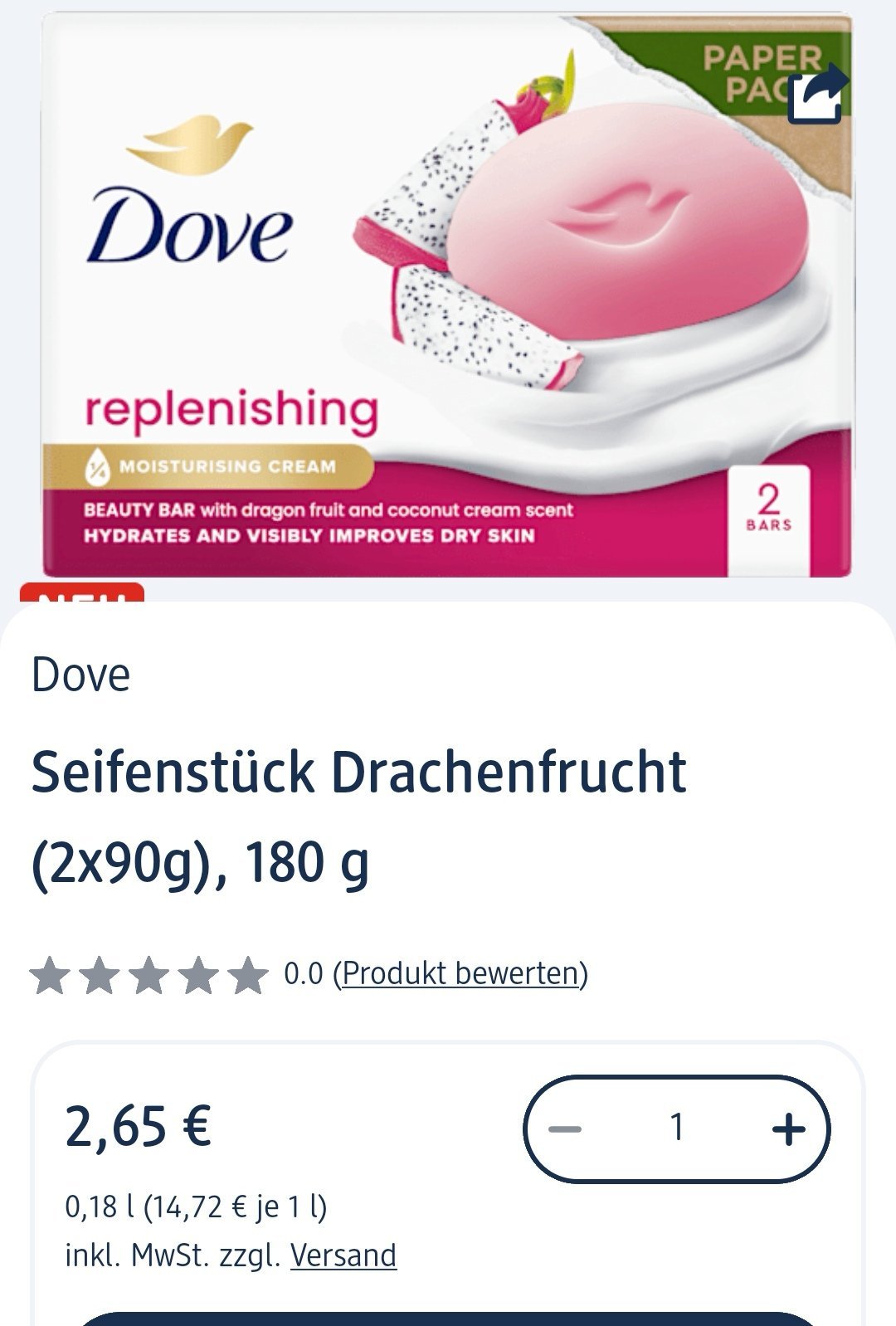Open the Produkt bewerten link
This screenshot has height=1326, width=896.
pos(460,973)
